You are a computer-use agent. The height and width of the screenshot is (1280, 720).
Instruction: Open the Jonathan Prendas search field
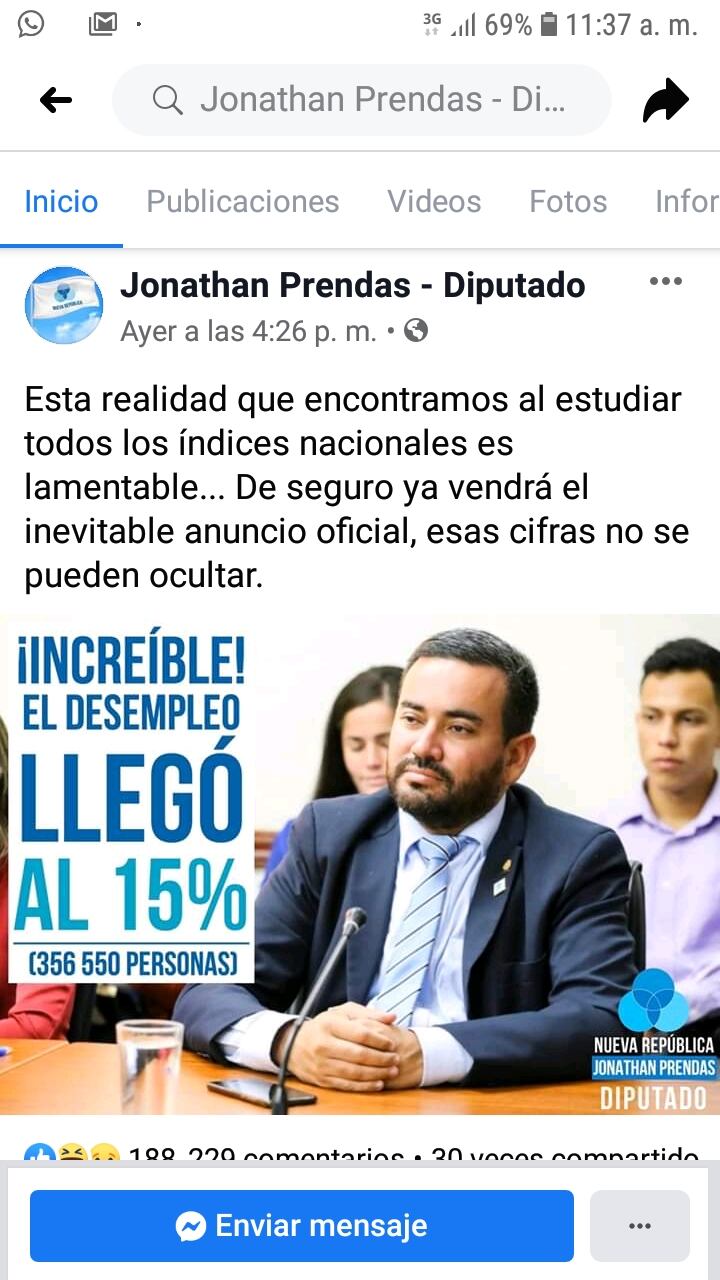coord(361,100)
